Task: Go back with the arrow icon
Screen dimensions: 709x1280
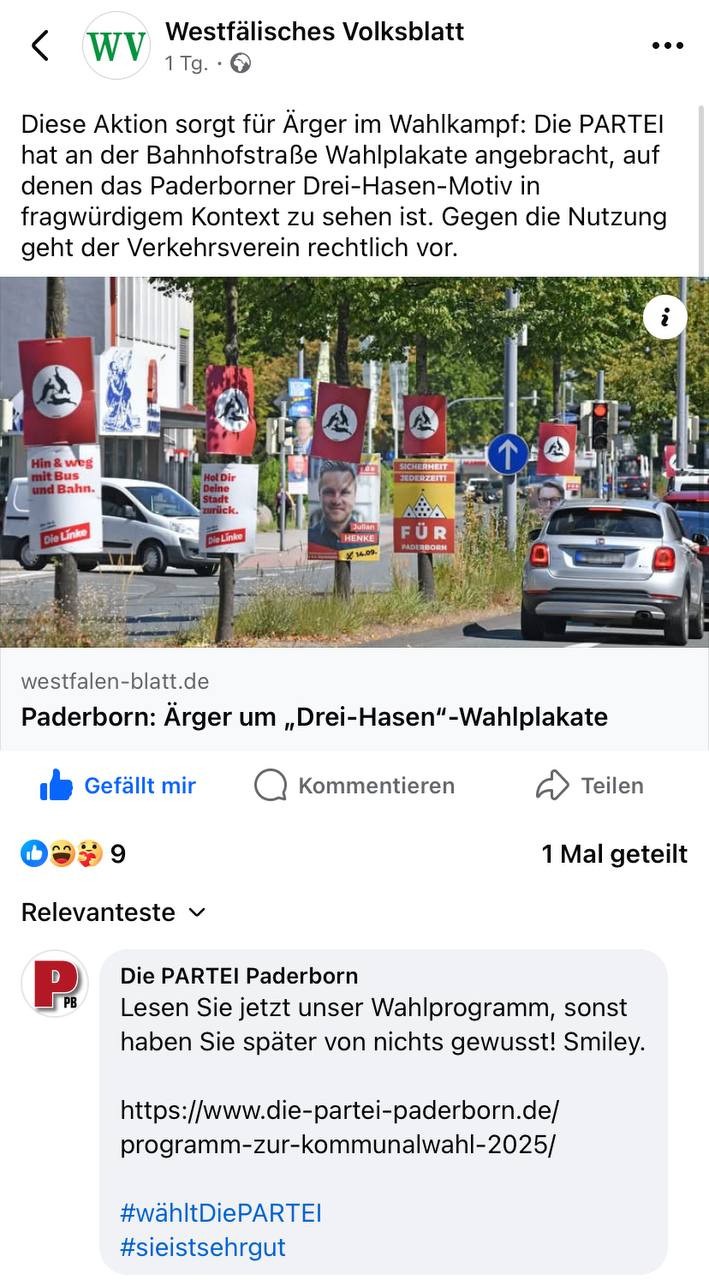Action: (40, 45)
